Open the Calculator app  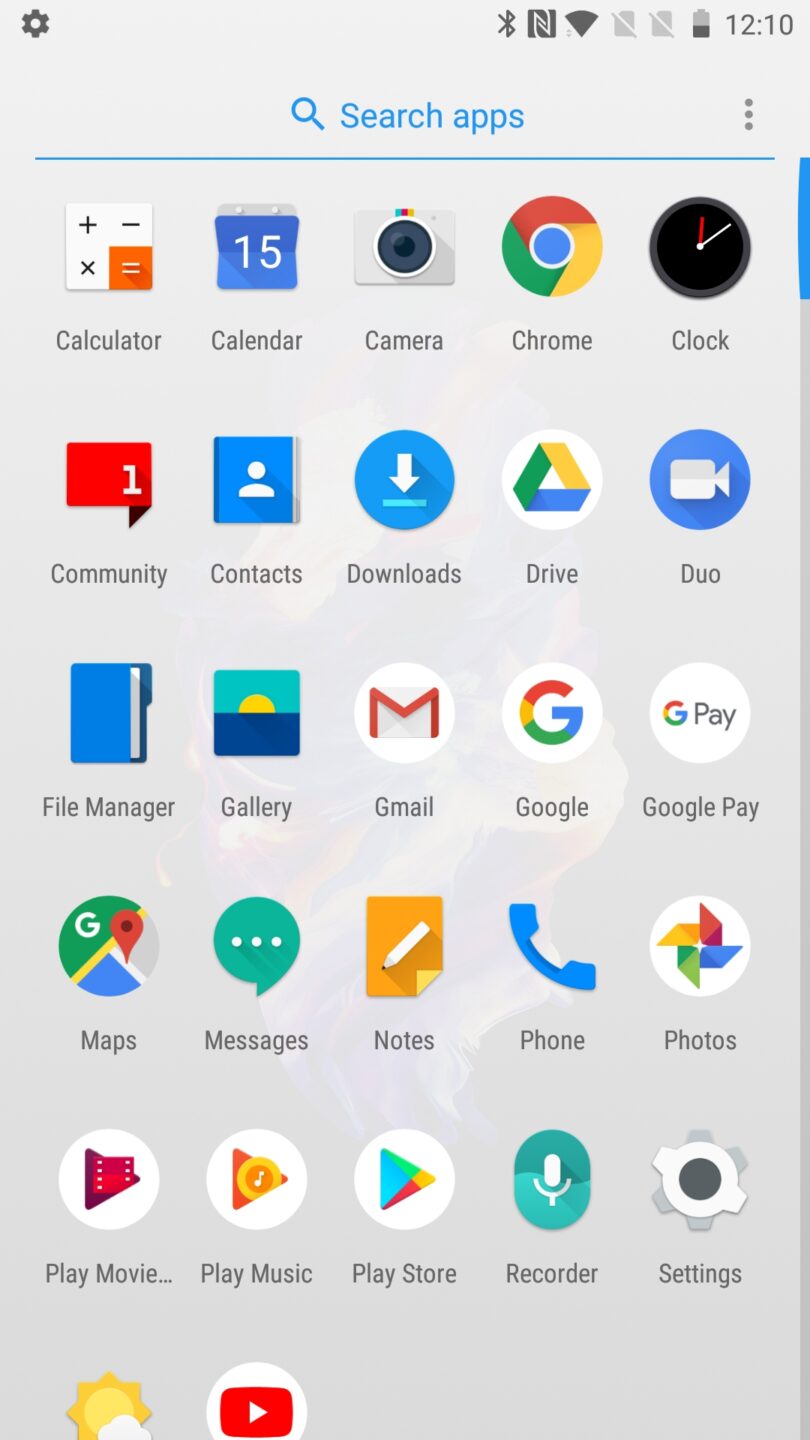point(108,247)
